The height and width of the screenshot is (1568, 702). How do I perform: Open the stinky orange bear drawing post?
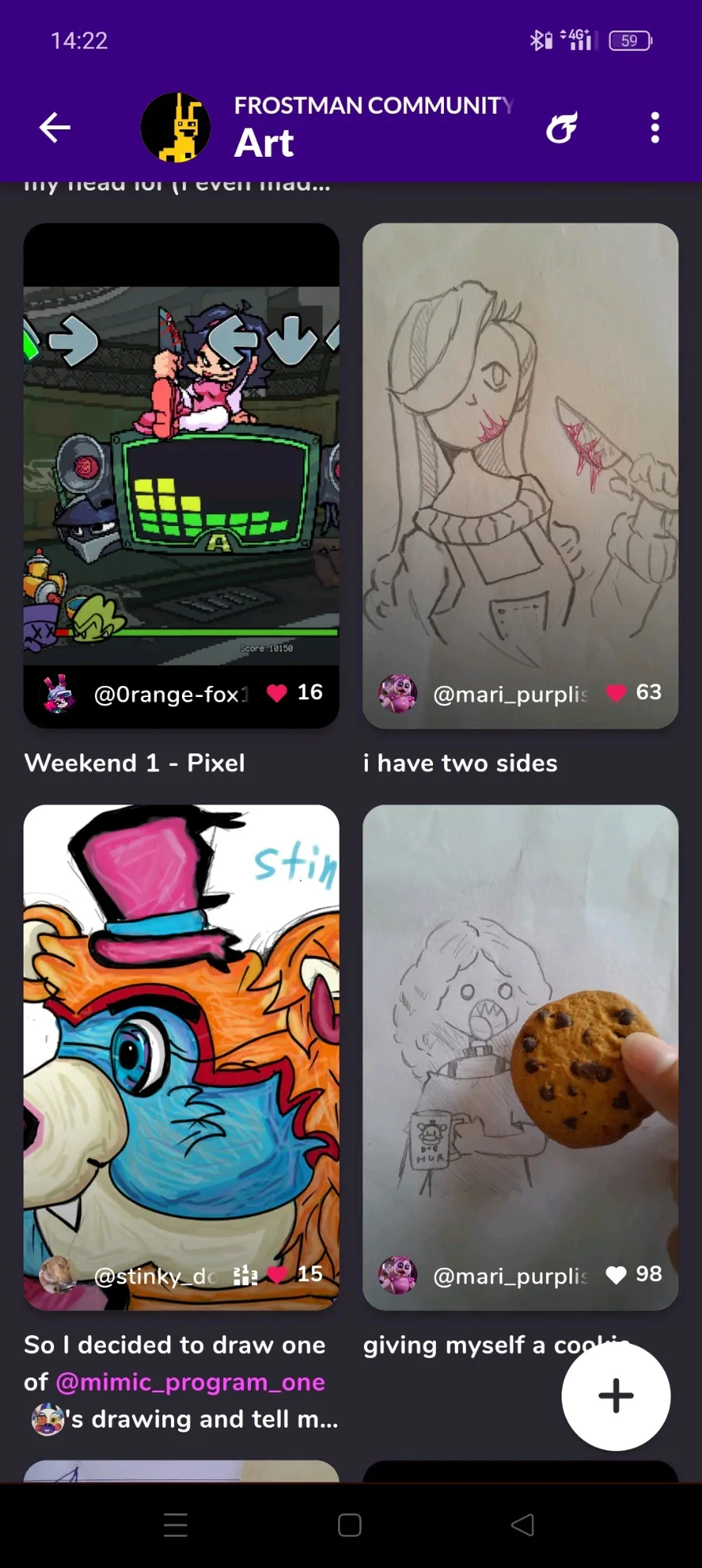click(181, 1035)
